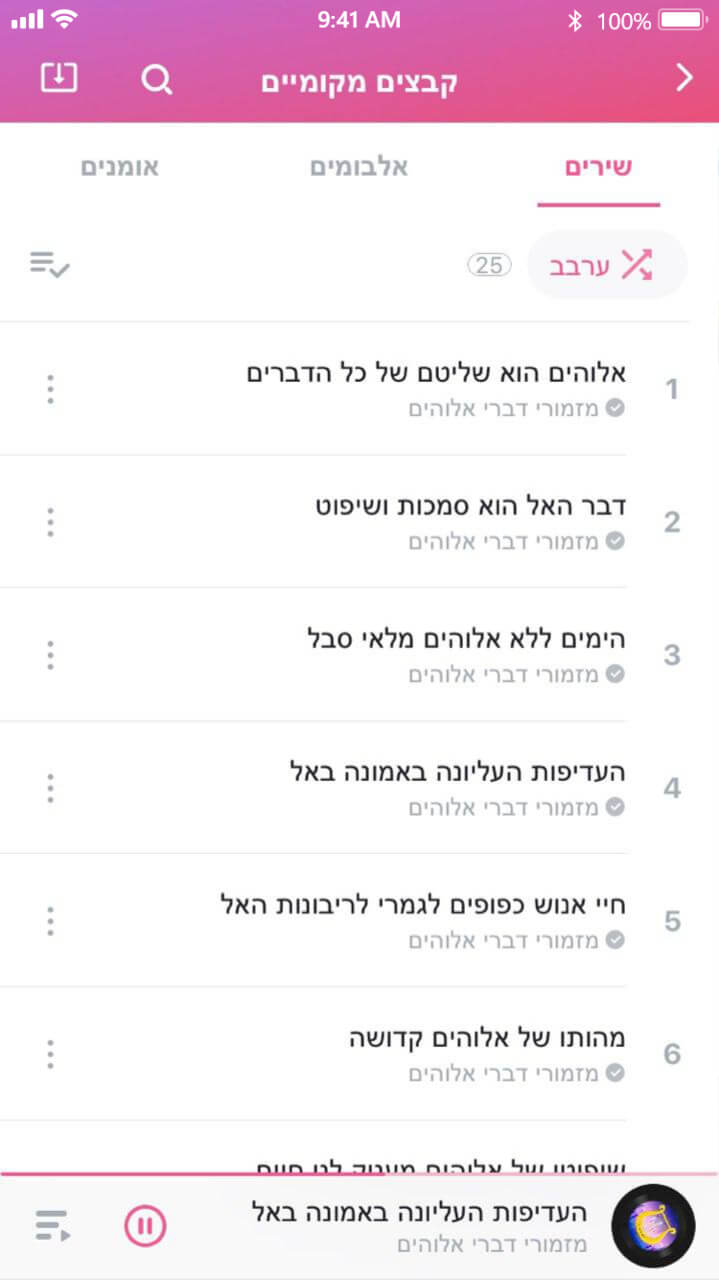Open the play queue icon

[52, 1225]
